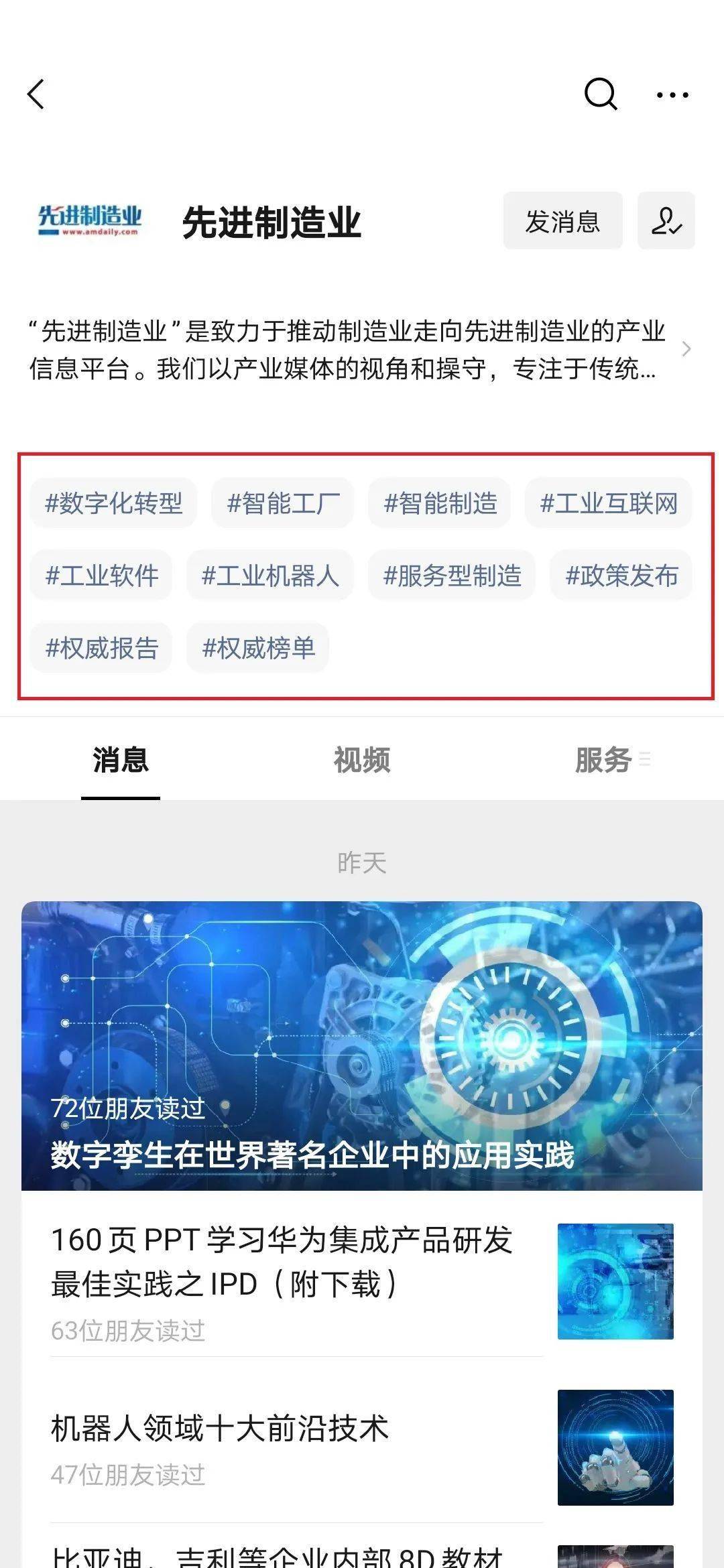This screenshot has height=1568, width=724.
Task: Open the followed-account icon button
Action: click(666, 221)
